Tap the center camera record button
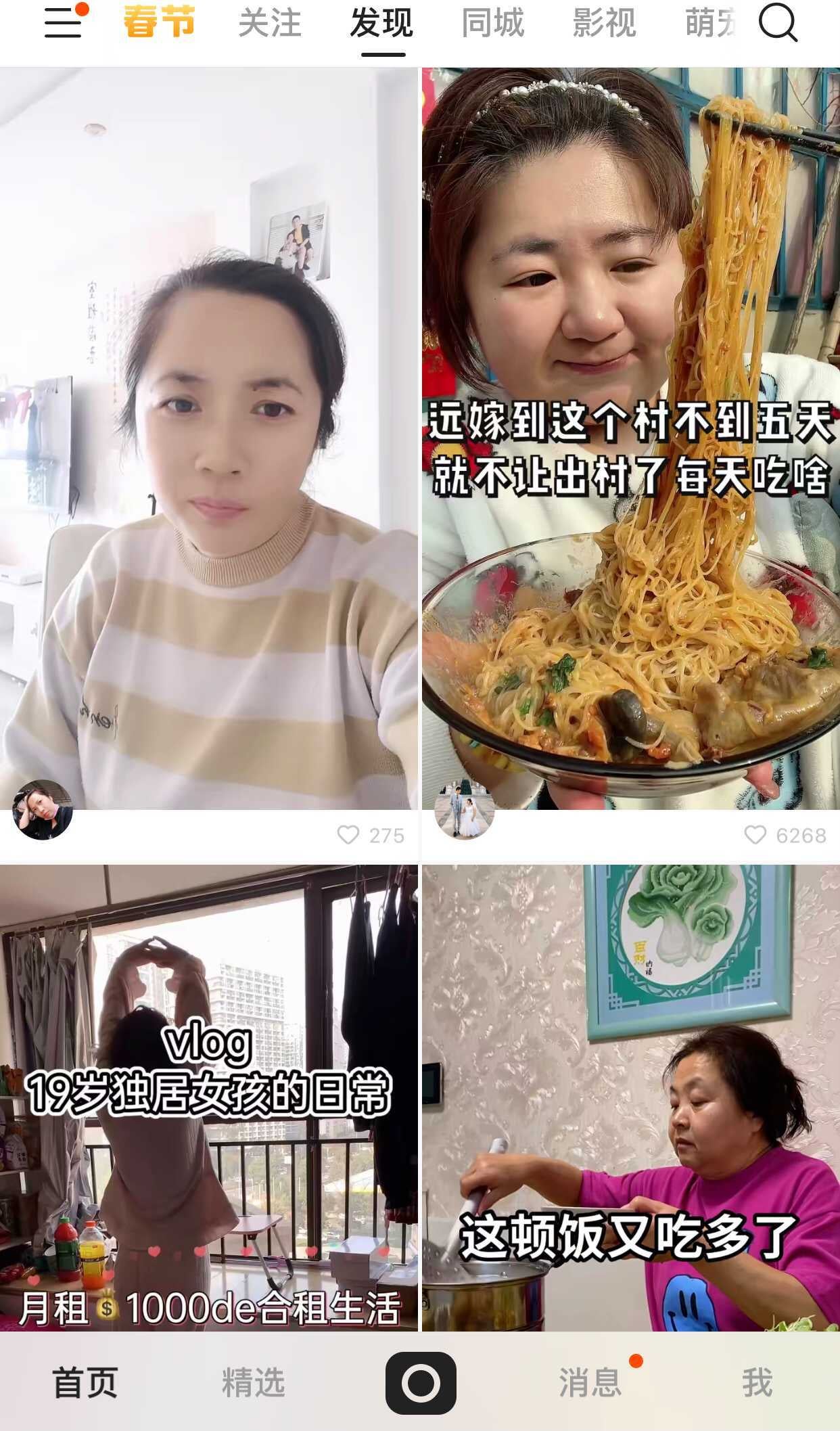 pyautogui.click(x=421, y=1383)
